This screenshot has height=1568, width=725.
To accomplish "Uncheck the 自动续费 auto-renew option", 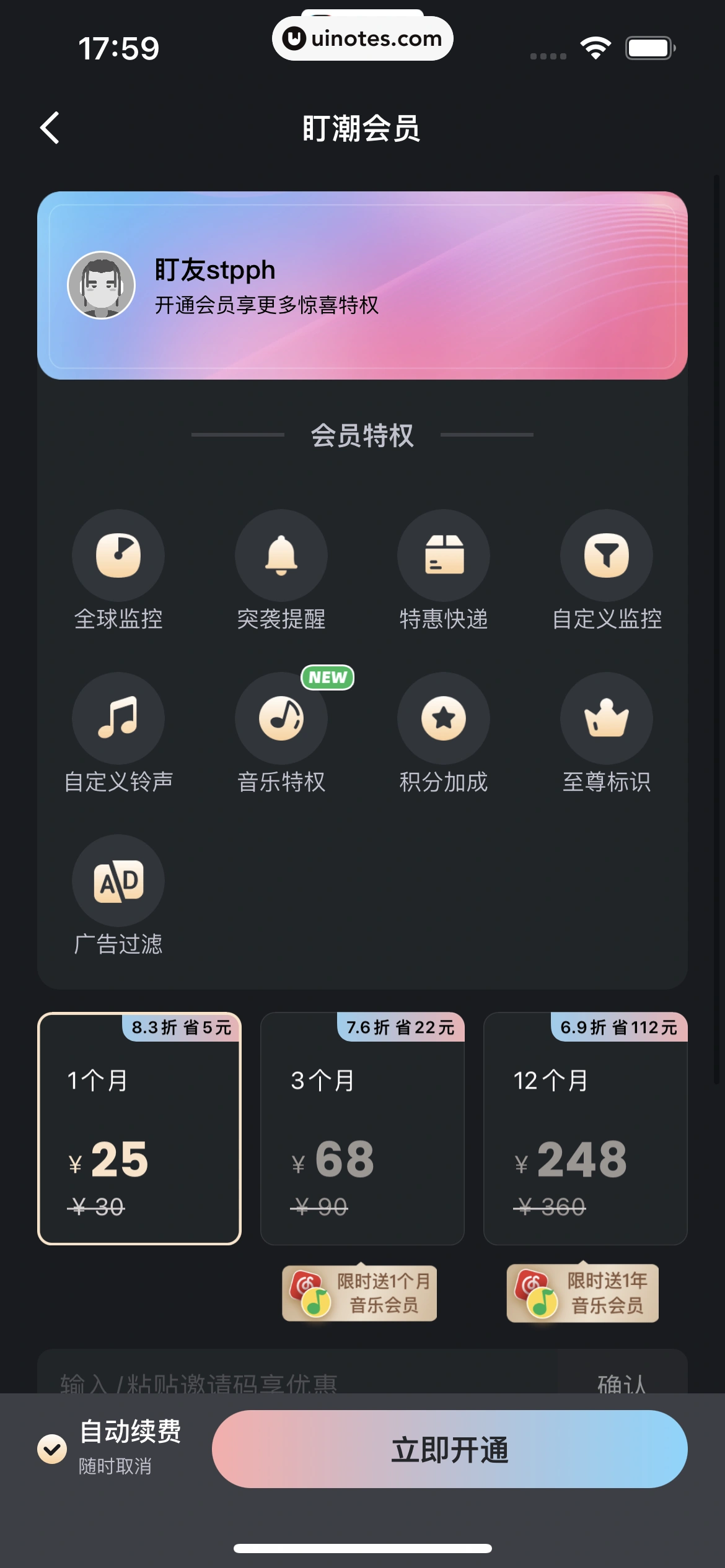I will (x=53, y=1449).
